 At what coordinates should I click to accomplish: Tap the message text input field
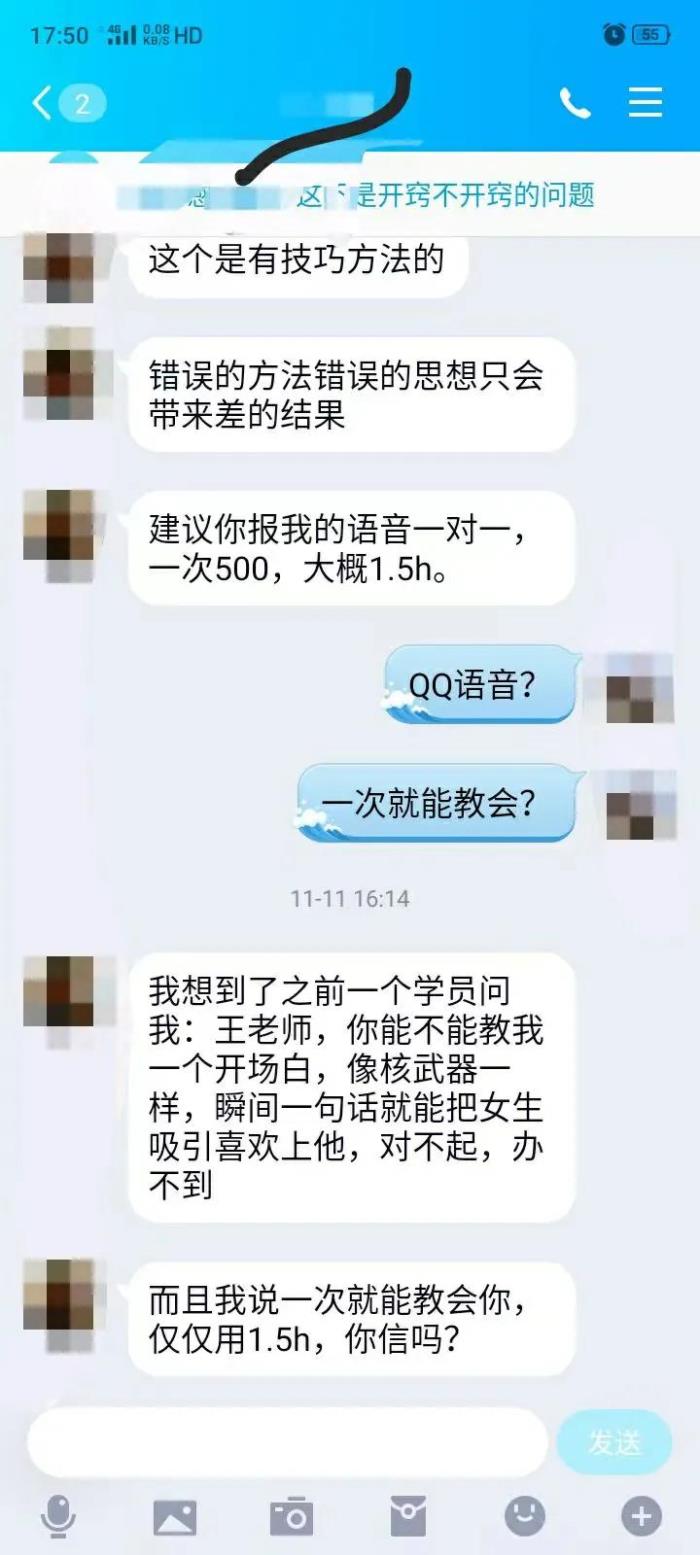pos(288,1442)
